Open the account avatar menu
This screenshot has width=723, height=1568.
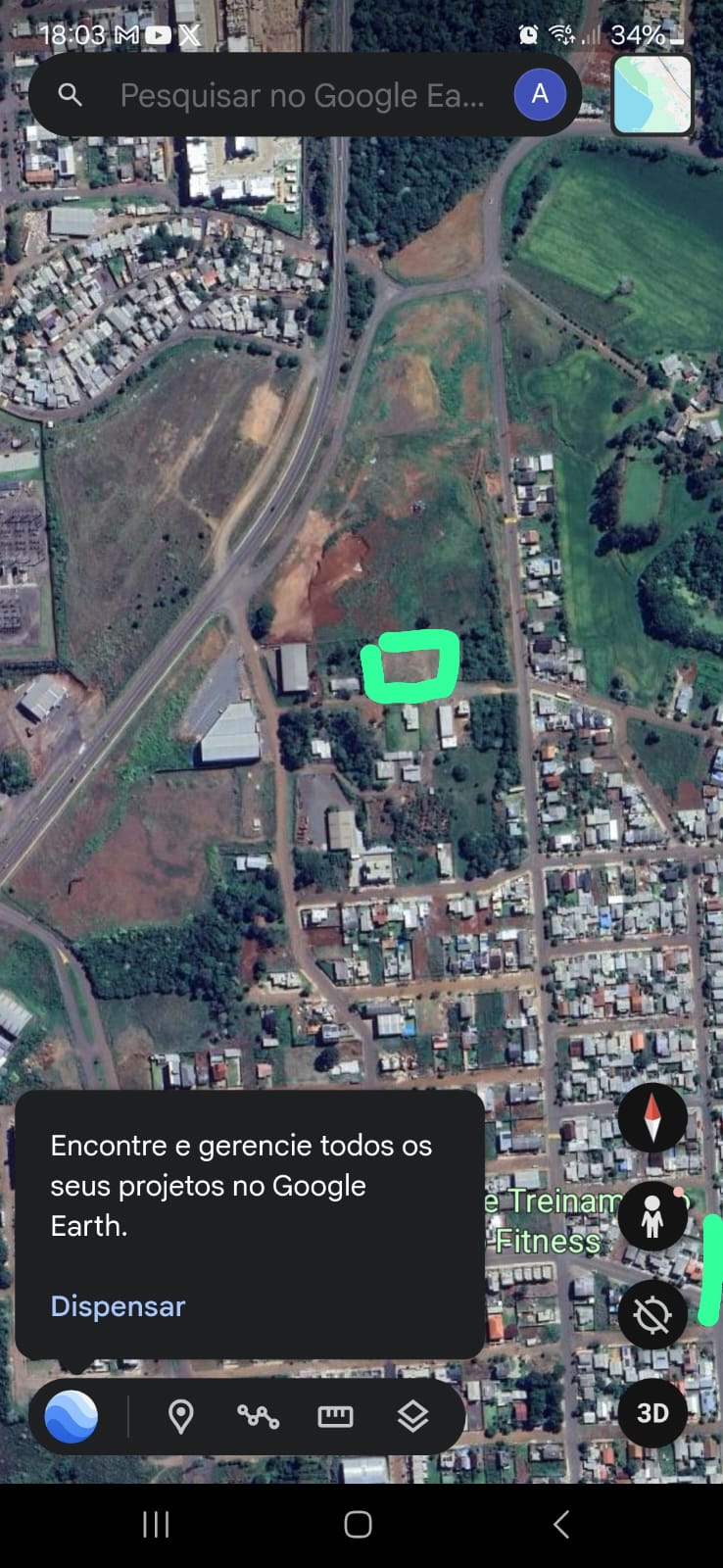539,95
